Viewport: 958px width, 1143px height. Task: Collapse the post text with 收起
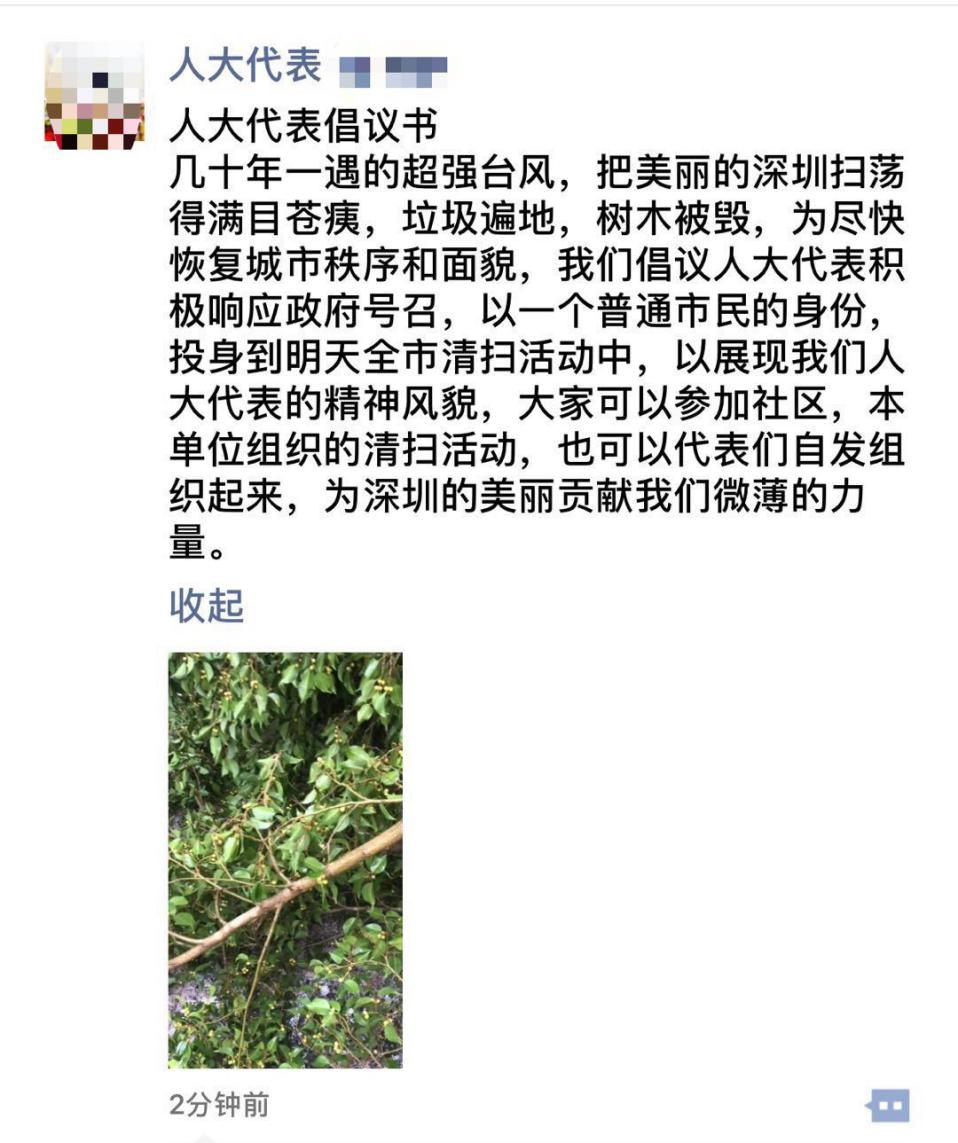206,606
